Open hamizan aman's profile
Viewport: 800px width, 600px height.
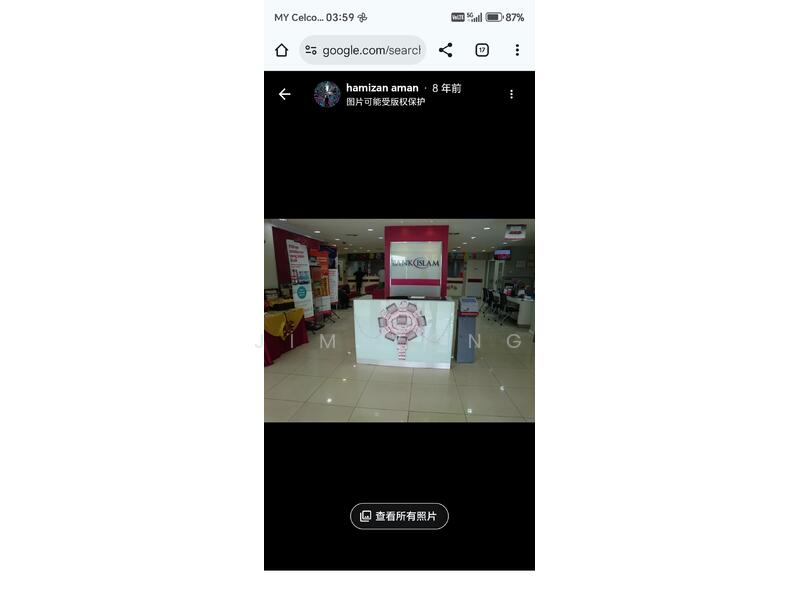(x=382, y=88)
